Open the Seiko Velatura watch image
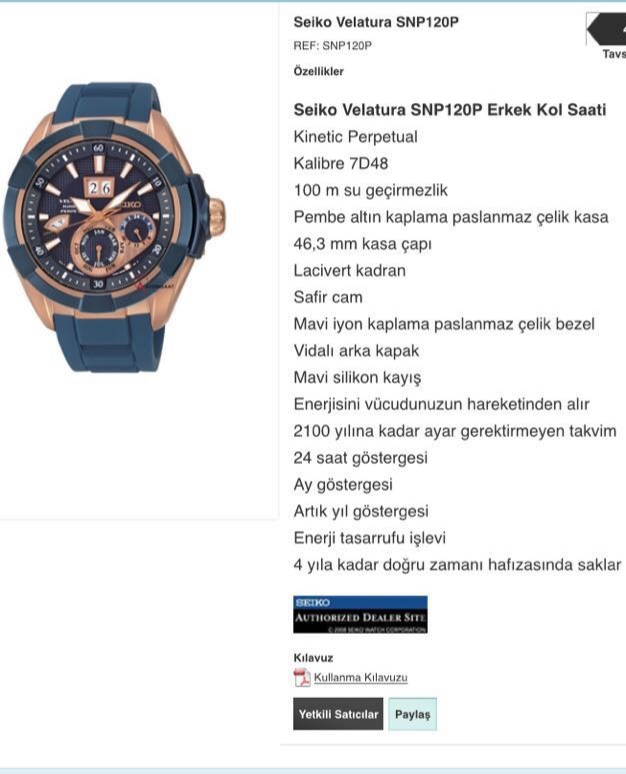The image size is (626, 774). [x=115, y=228]
